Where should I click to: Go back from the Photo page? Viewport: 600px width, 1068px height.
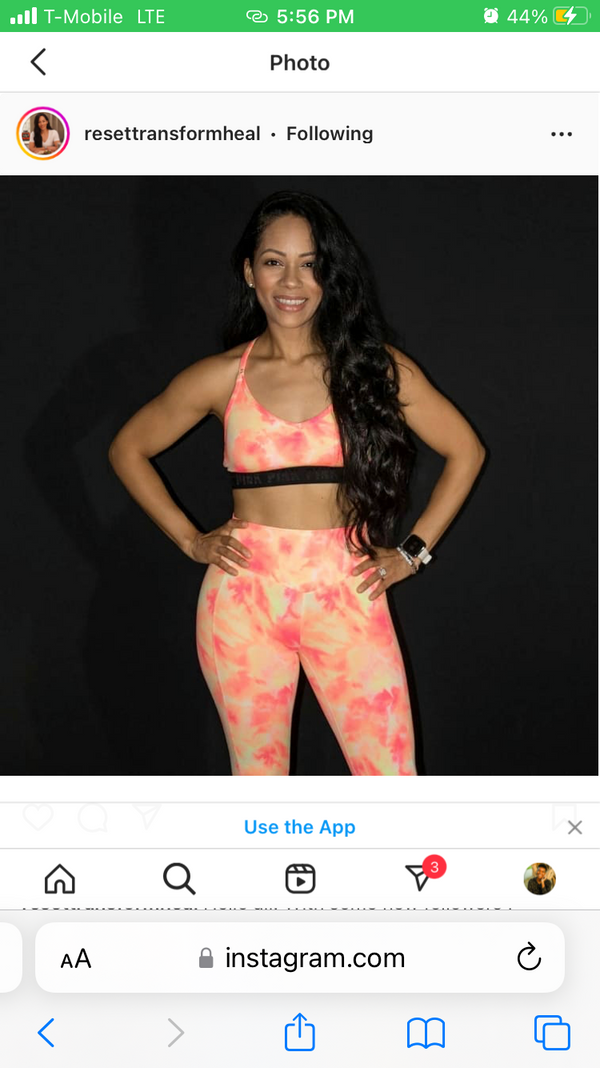tap(38, 62)
